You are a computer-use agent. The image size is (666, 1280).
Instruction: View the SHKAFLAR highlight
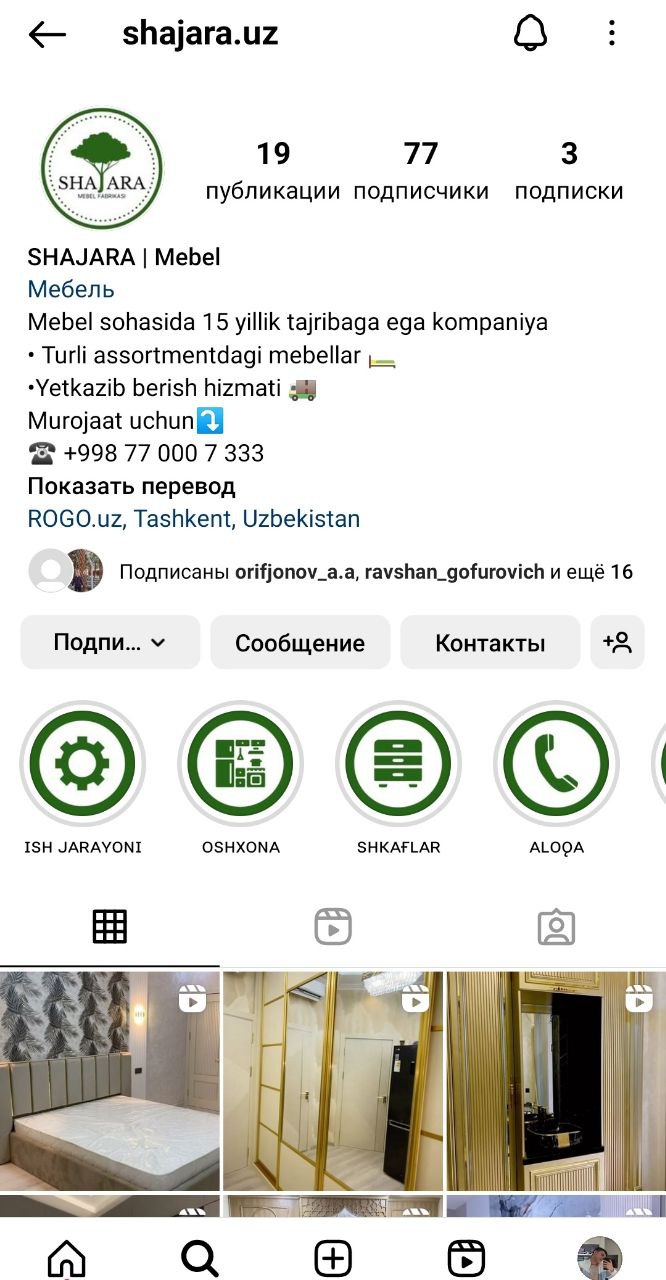(x=398, y=765)
